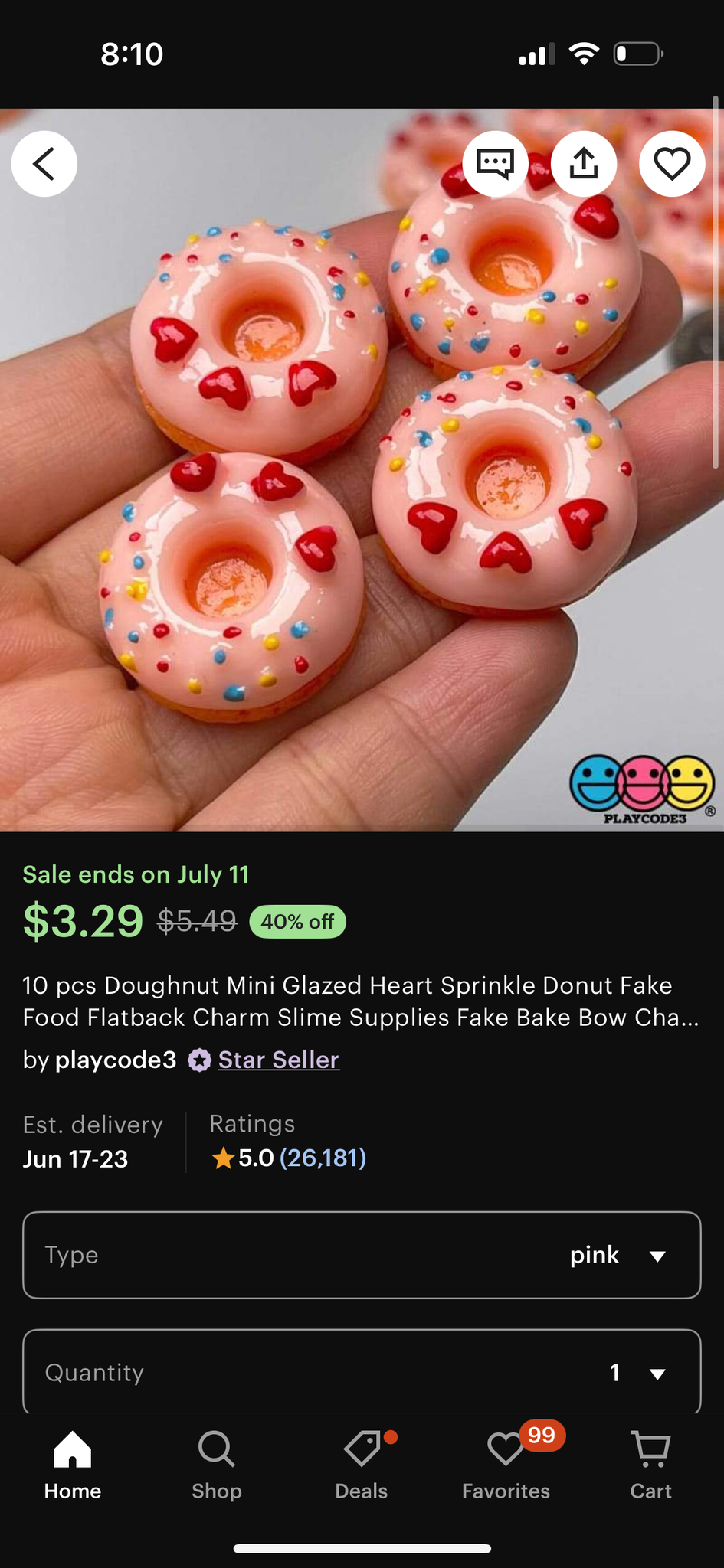Viewport: 724px width, 1568px height.
Task: Message the seller via chat icon
Action: [x=495, y=164]
